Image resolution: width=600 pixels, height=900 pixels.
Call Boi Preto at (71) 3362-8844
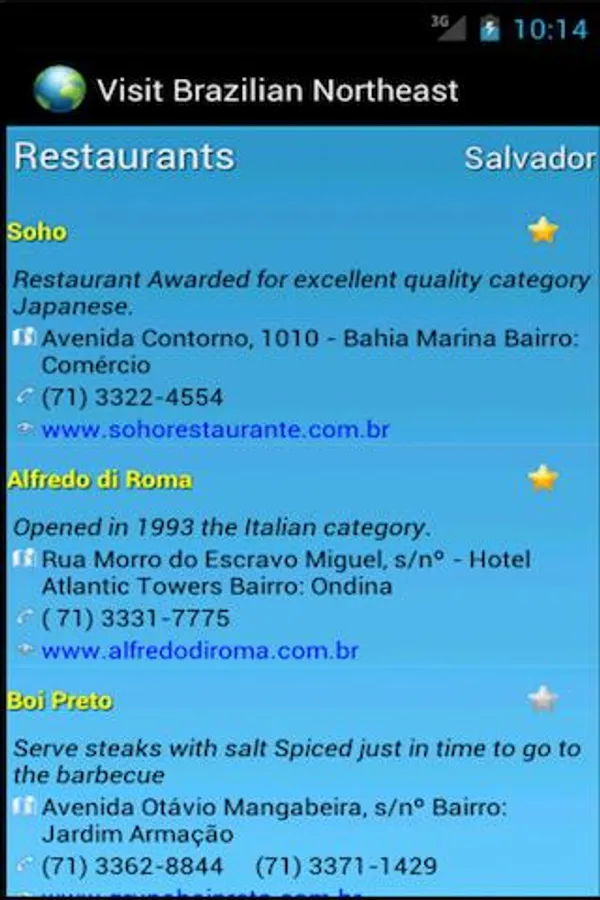[132, 866]
